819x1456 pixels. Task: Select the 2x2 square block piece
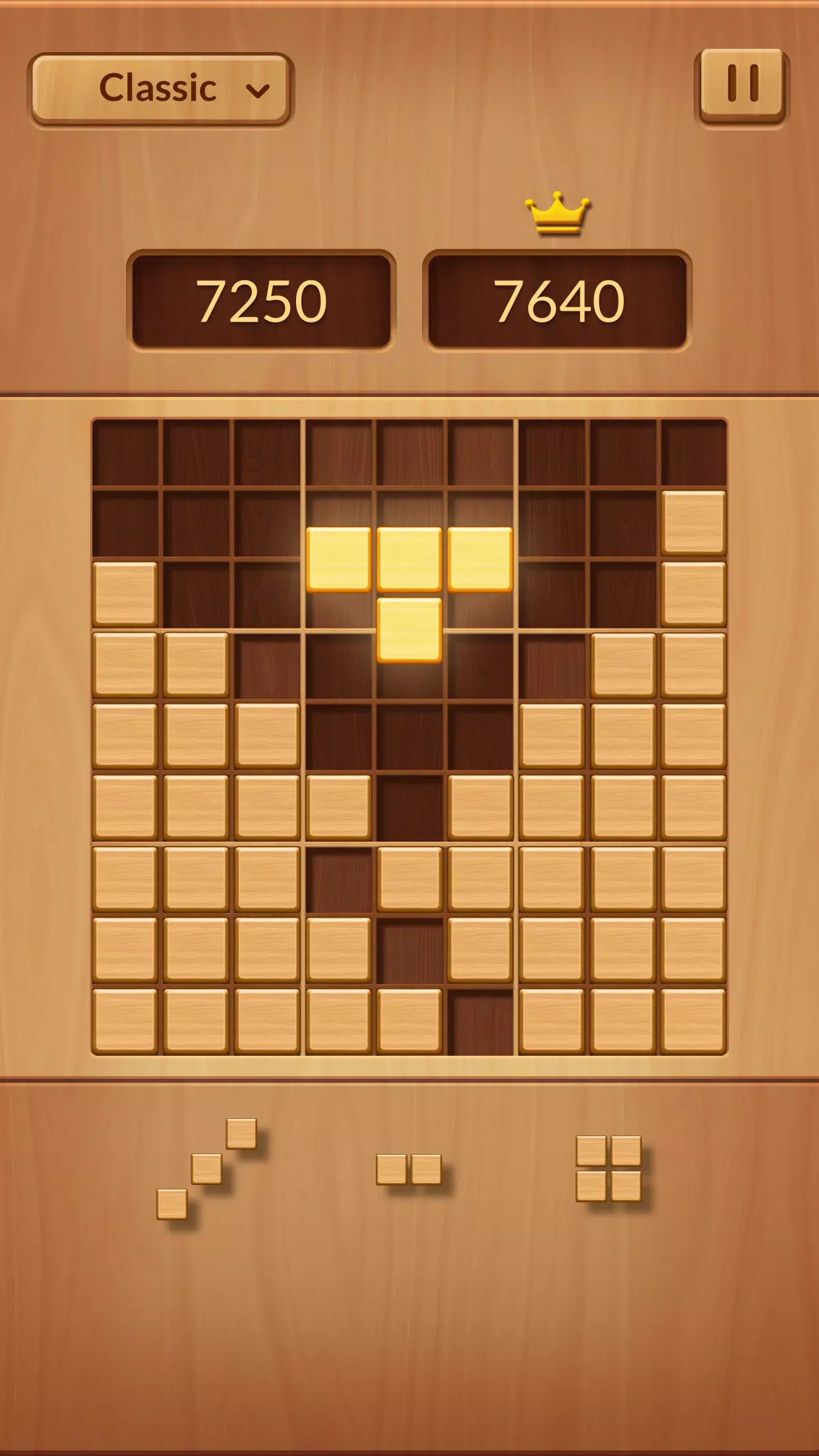pyautogui.click(x=608, y=1168)
